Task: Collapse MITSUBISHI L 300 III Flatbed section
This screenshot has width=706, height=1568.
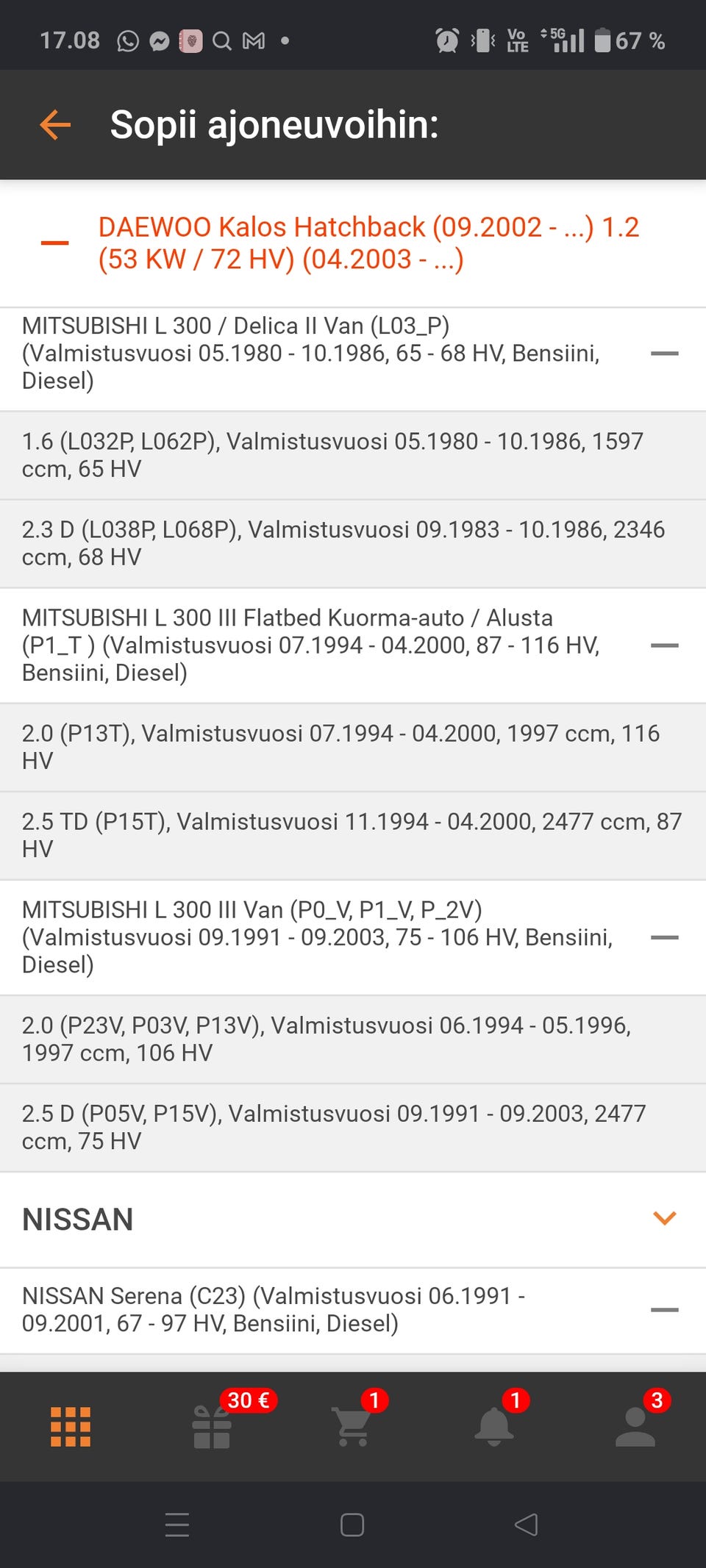Action: point(664,645)
